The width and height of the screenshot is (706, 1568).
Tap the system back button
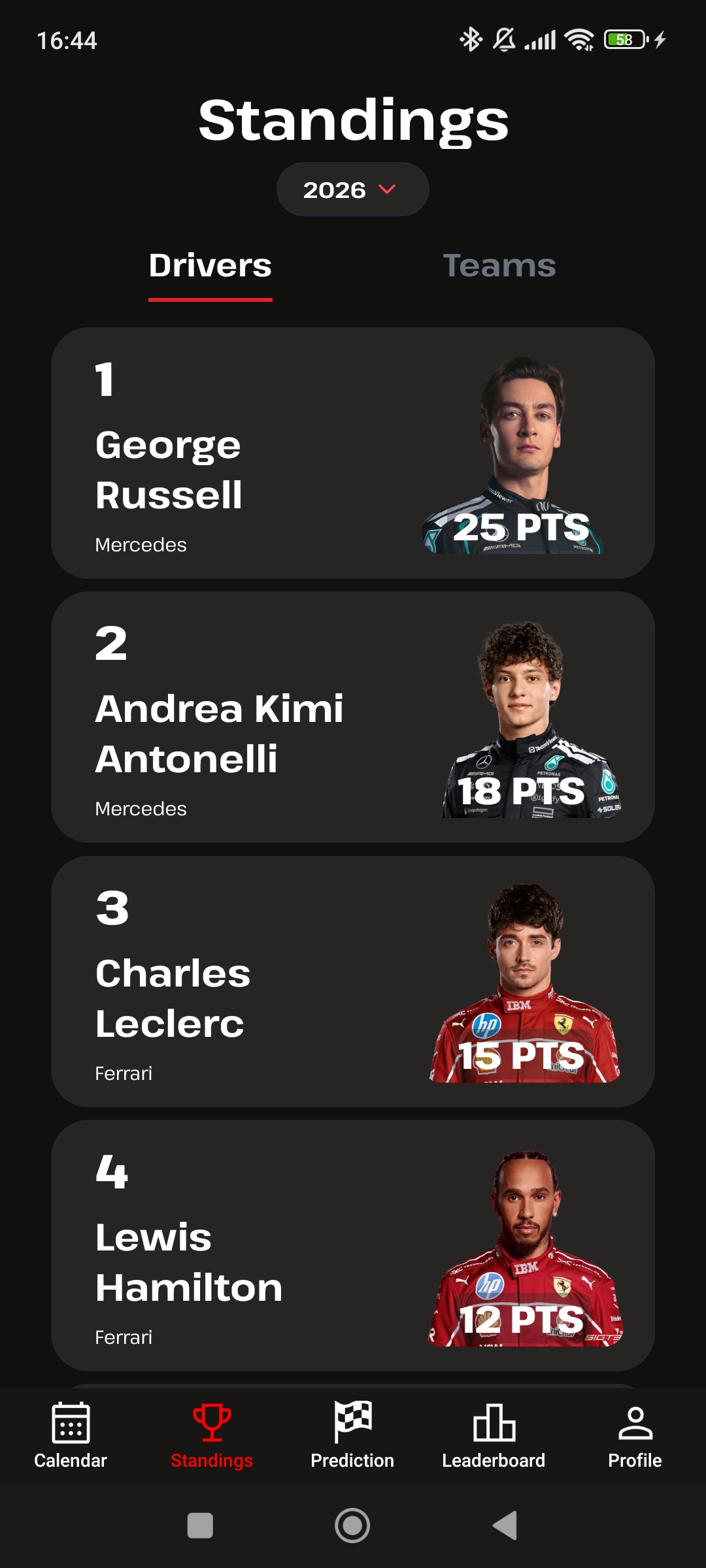[x=505, y=1526]
